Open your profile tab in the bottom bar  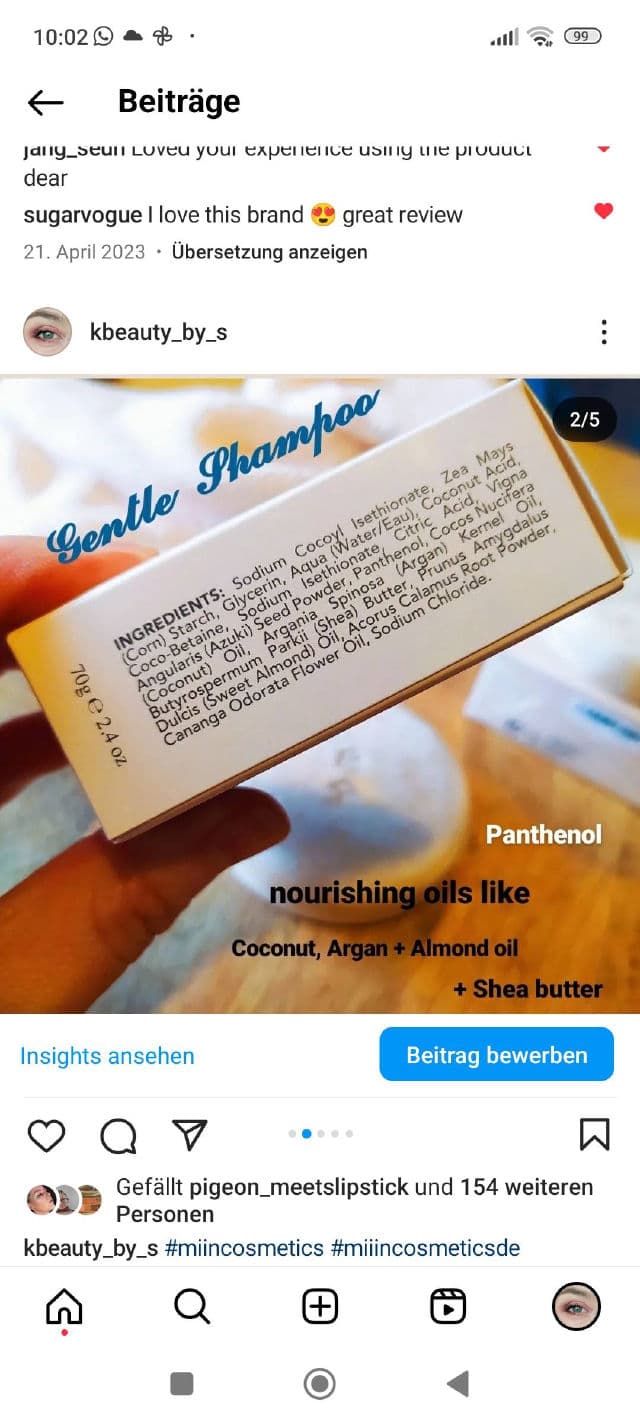pos(576,1306)
